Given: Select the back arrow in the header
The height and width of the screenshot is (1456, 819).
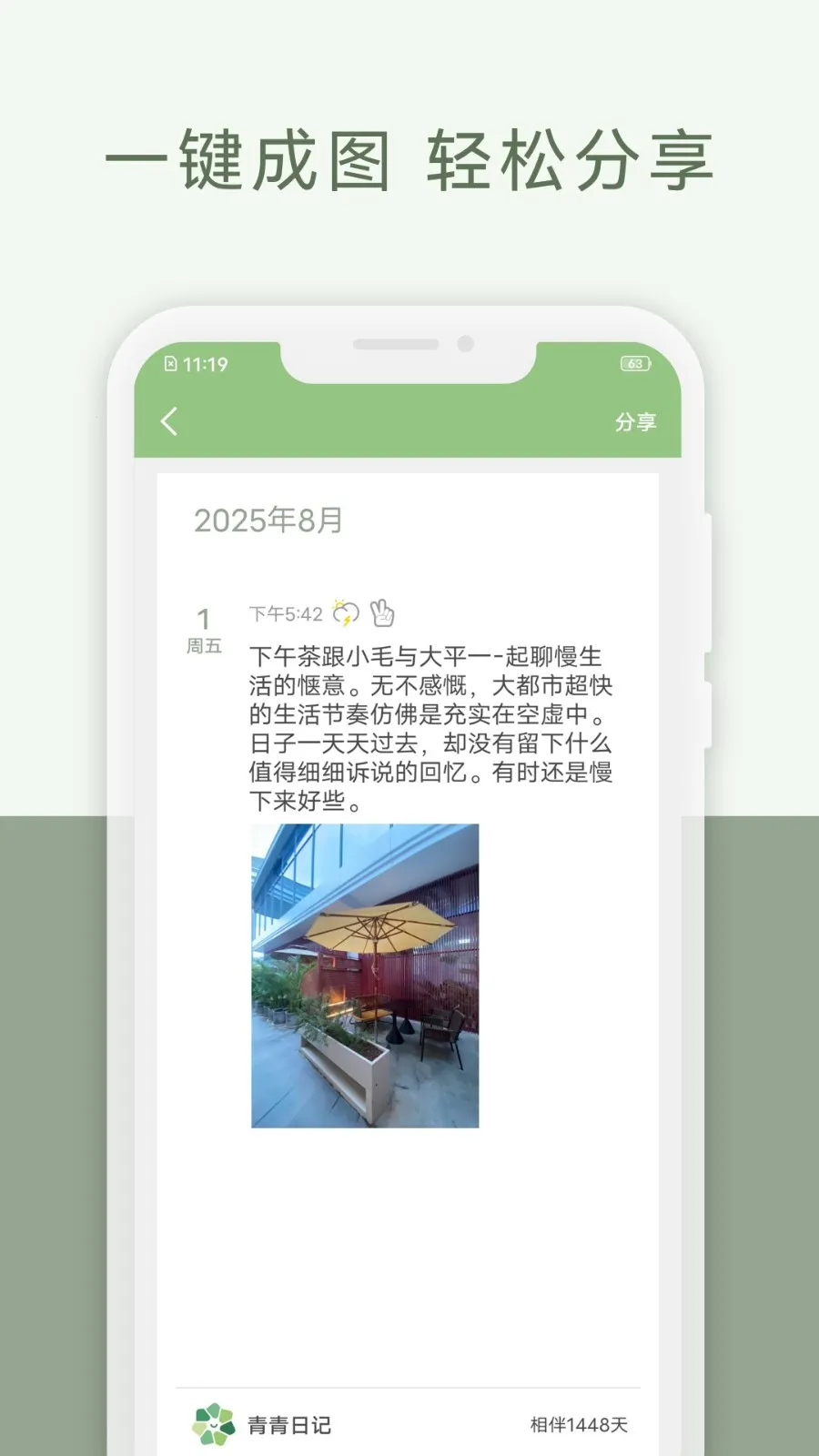Looking at the screenshot, I should (167, 421).
